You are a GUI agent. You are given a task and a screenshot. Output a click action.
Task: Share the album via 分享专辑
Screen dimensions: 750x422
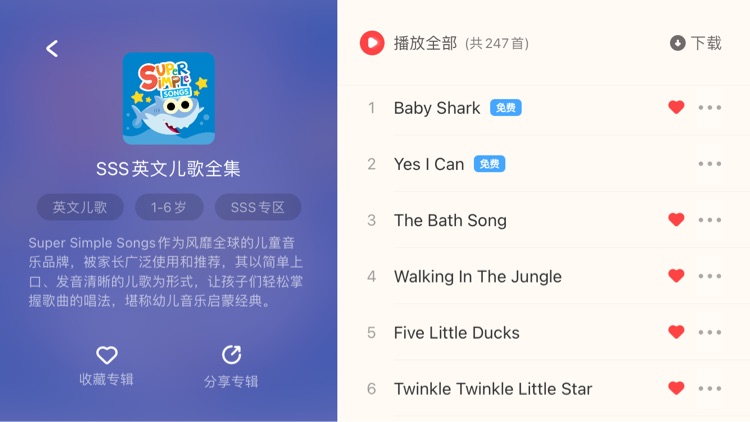click(x=231, y=366)
